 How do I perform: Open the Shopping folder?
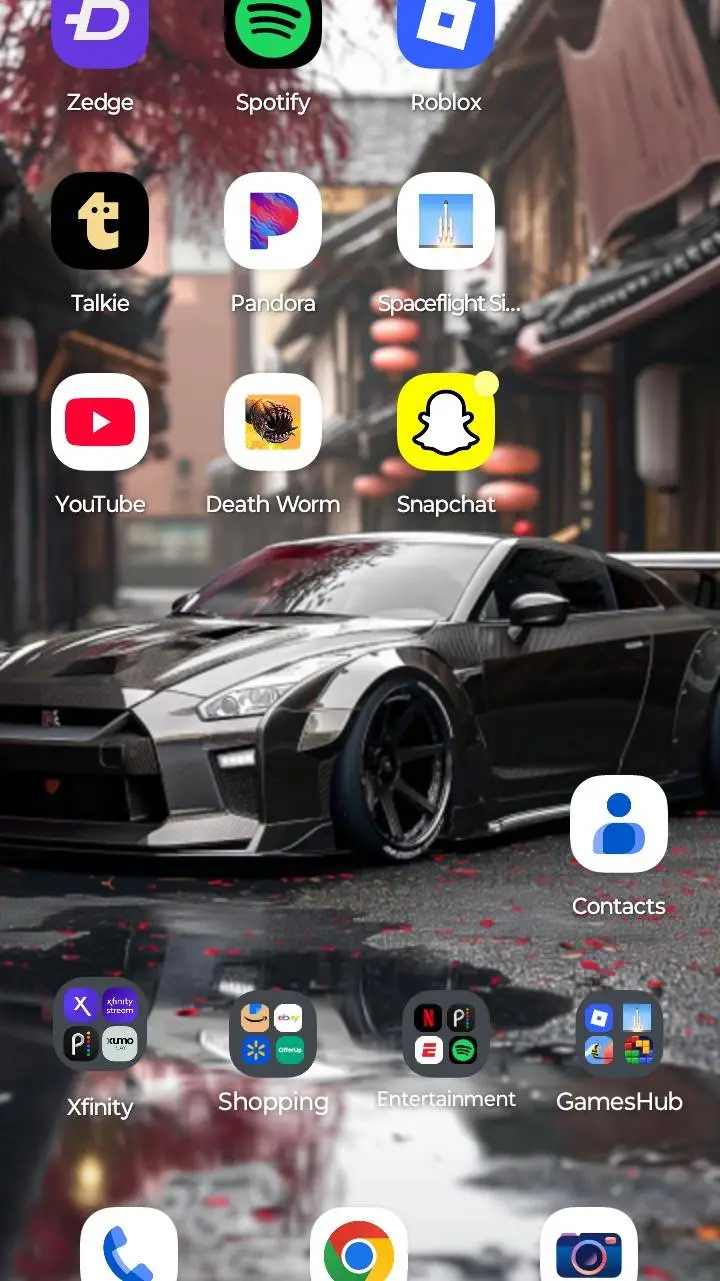273,1035
